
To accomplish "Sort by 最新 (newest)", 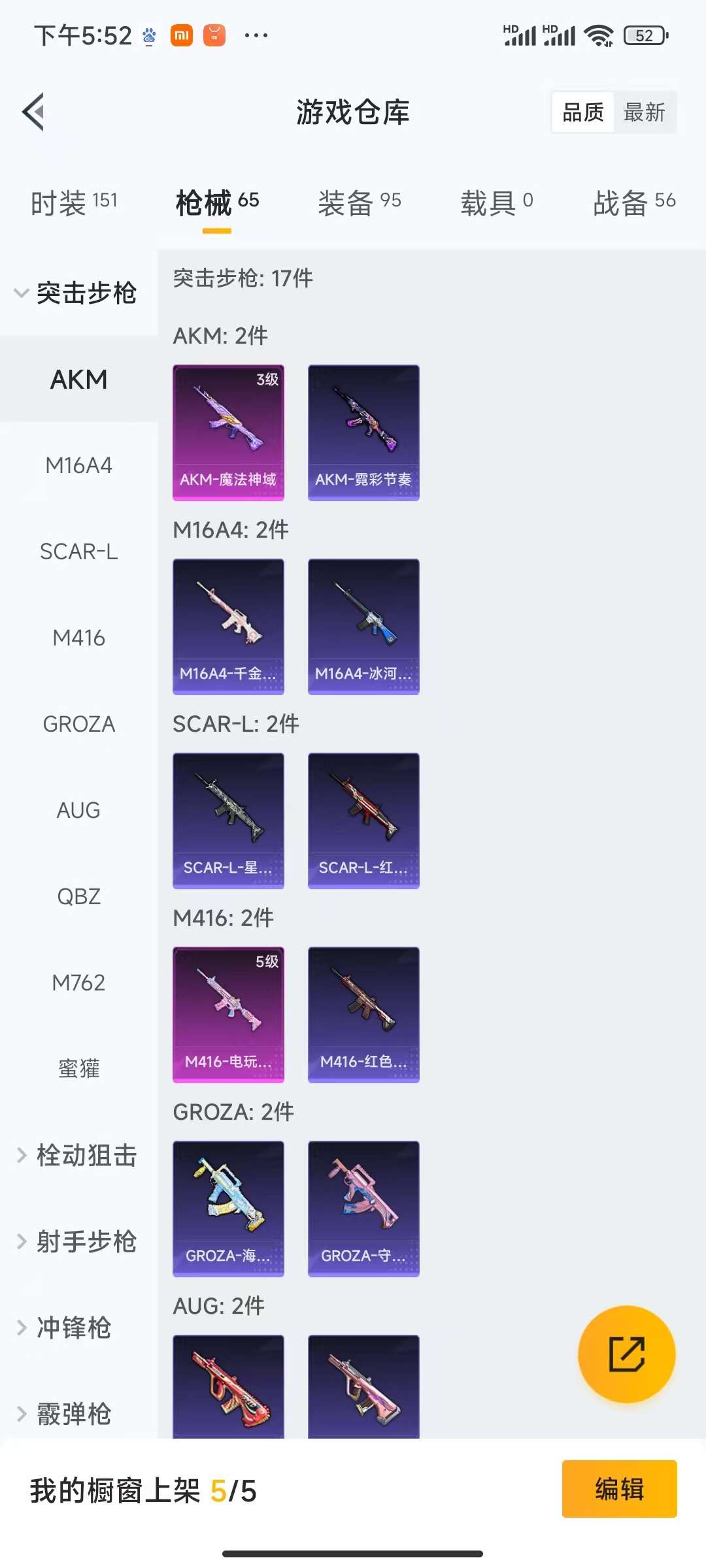I will 644,112.
